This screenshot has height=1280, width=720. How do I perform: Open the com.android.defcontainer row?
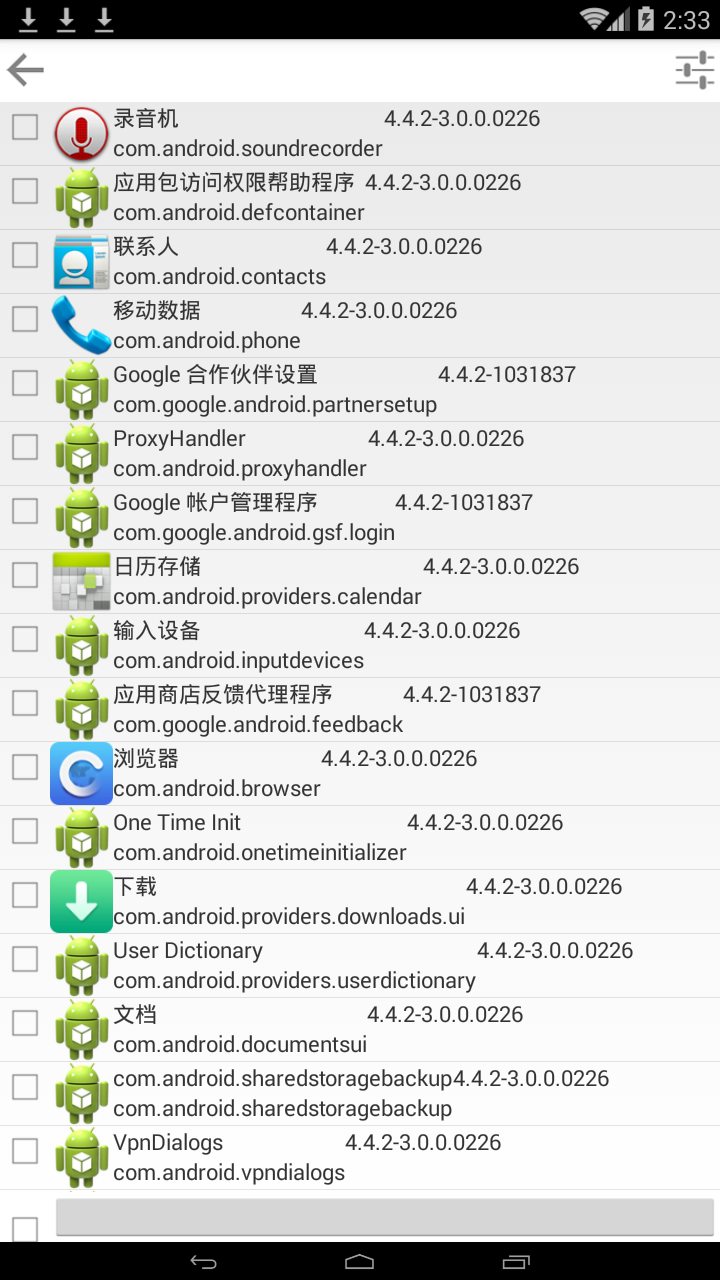(360, 198)
